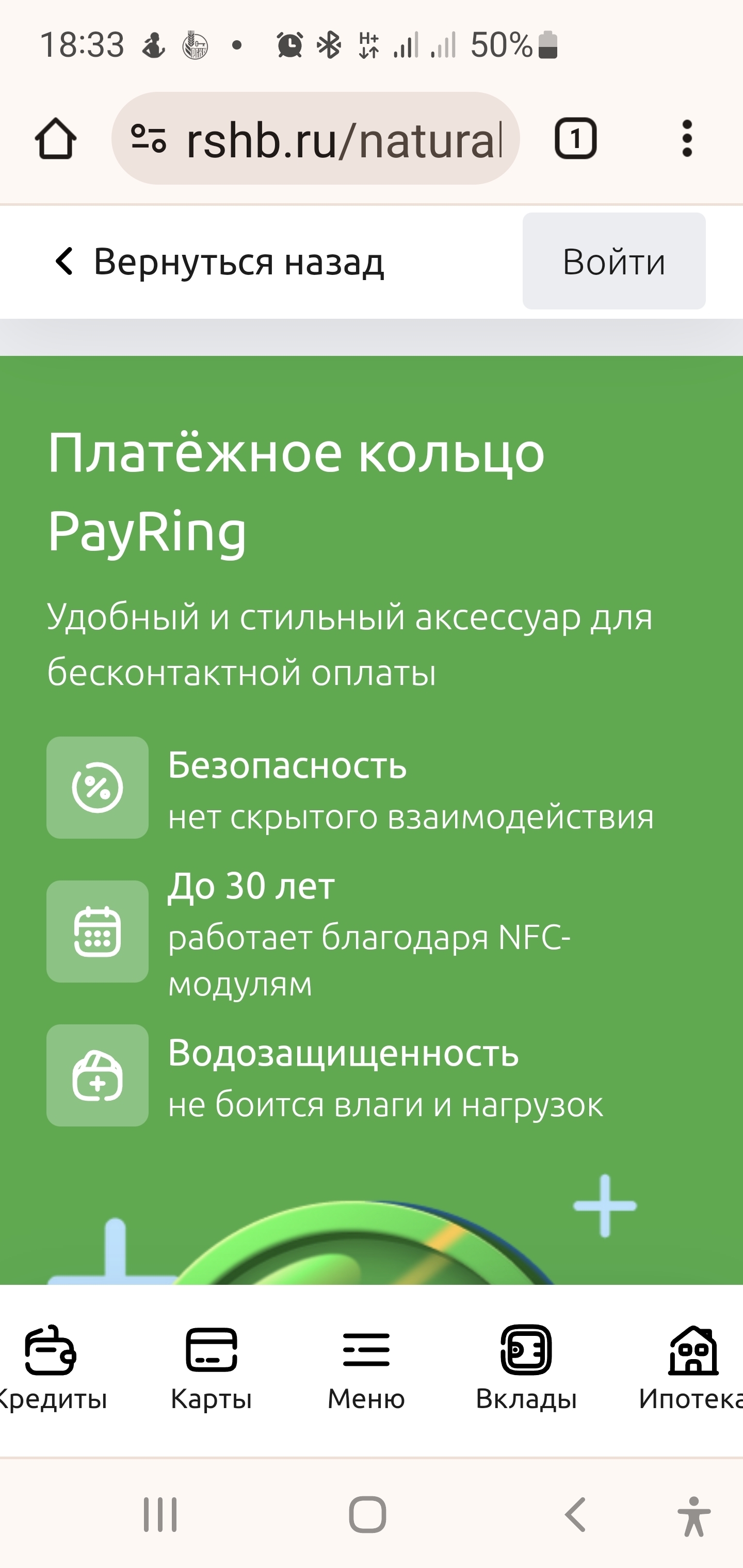Tap Вернуться назад to go back
Screen dimensions: 743x1568
click(x=219, y=262)
